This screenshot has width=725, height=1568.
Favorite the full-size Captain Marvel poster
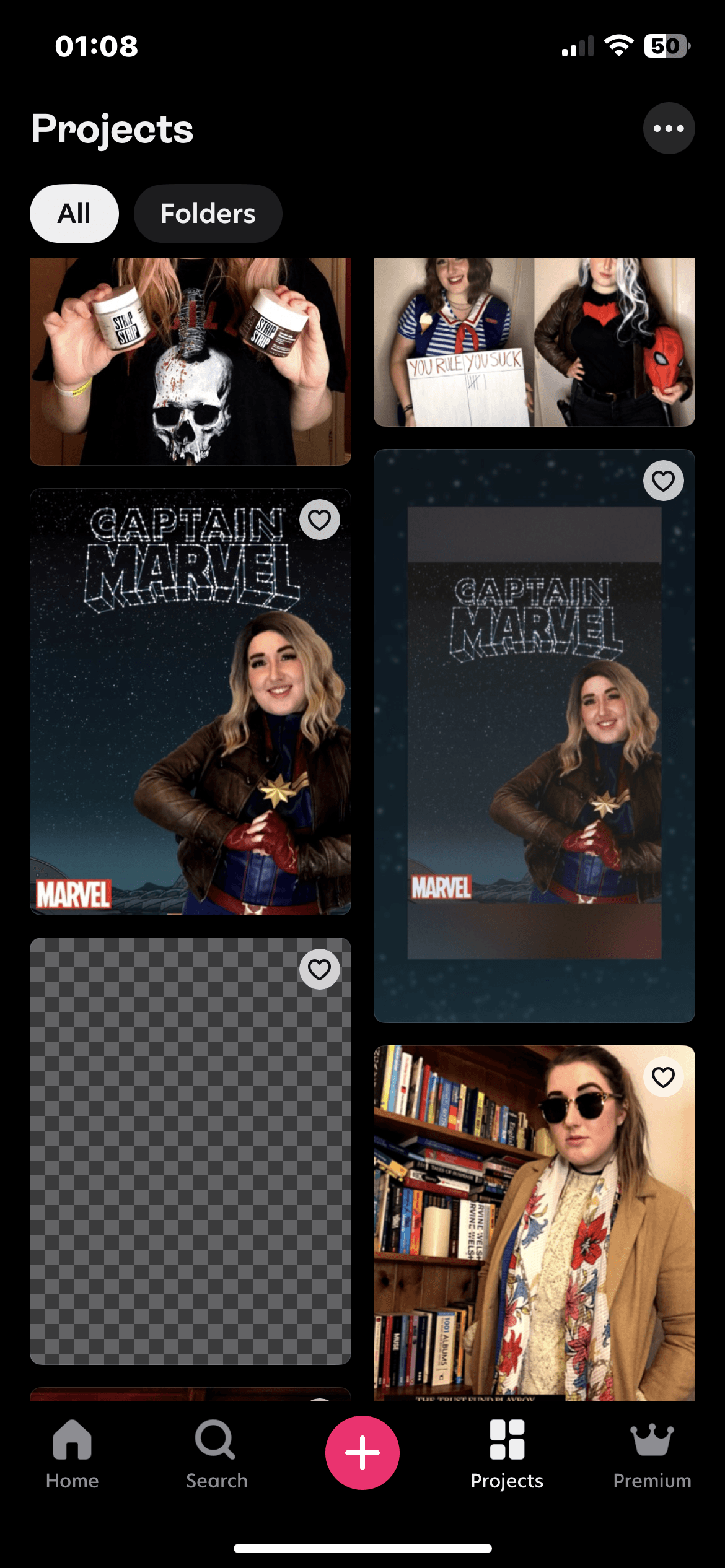(x=319, y=520)
